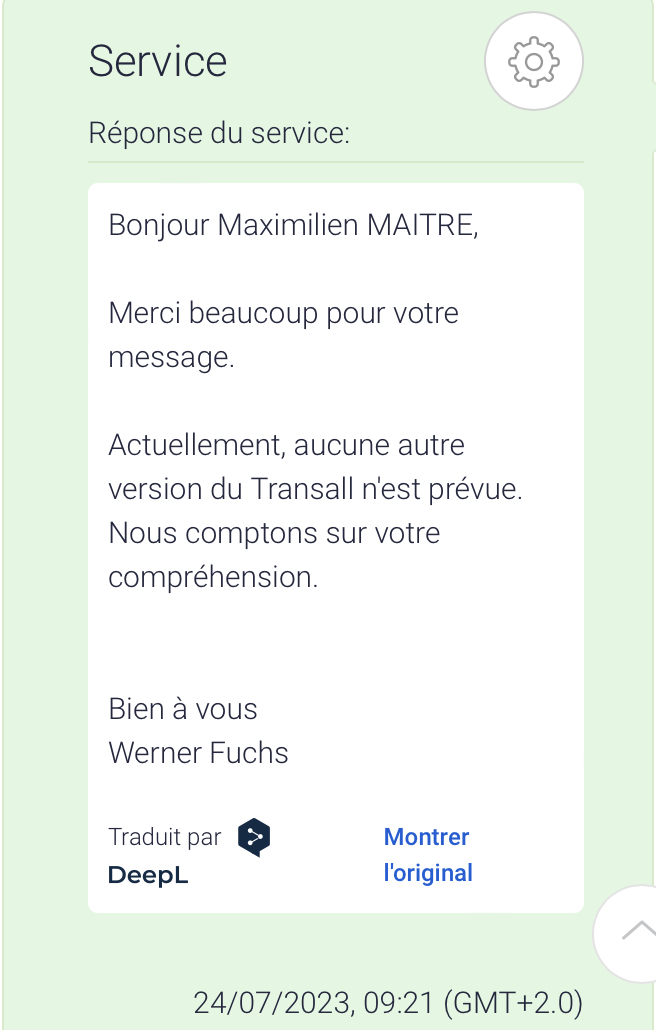Viewport: 656px width, 1030px height.
Task: Tap the Montrer l'original link
Action: tap(428, 855)
